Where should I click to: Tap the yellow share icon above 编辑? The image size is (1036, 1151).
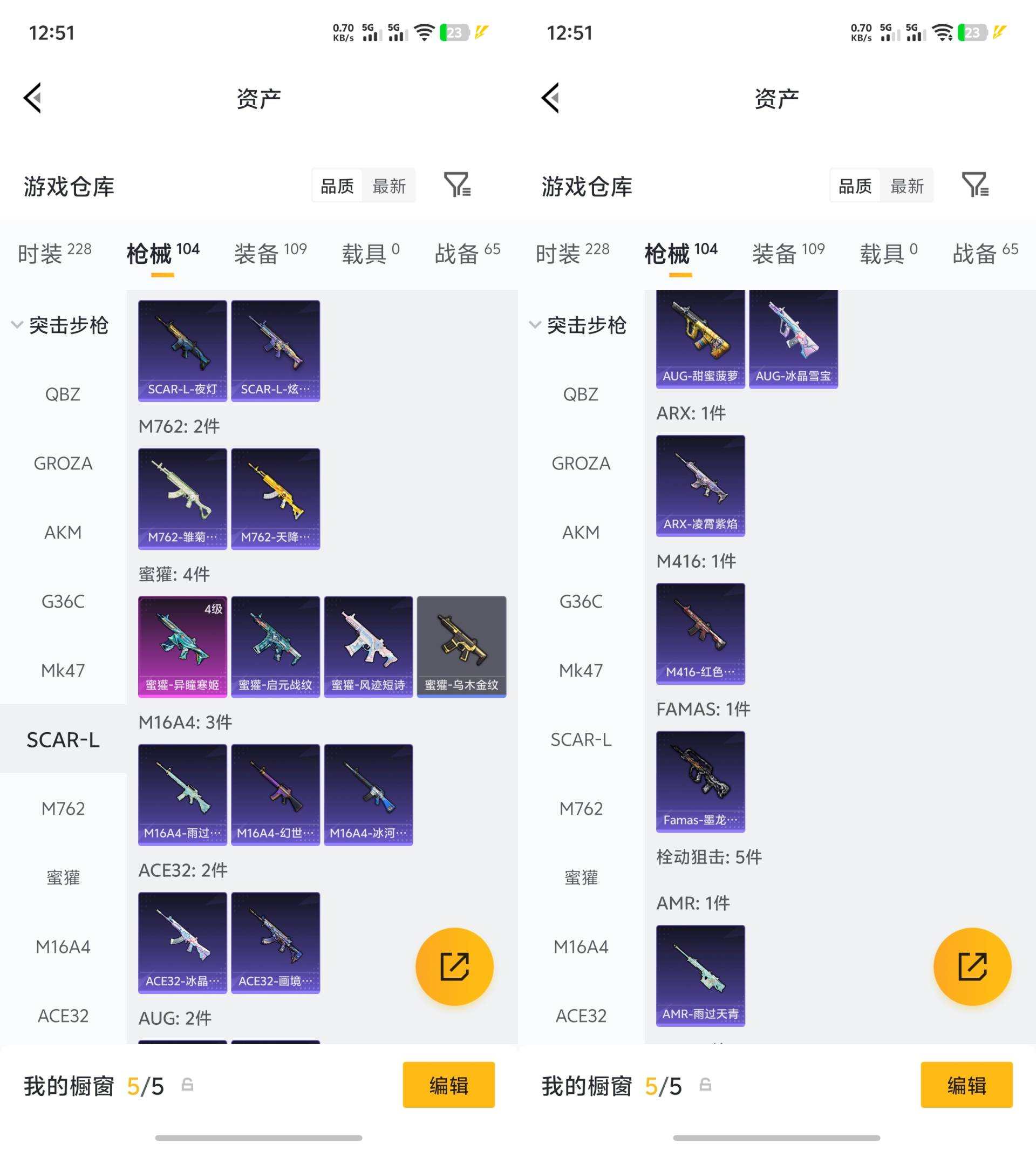coord(454,966)
